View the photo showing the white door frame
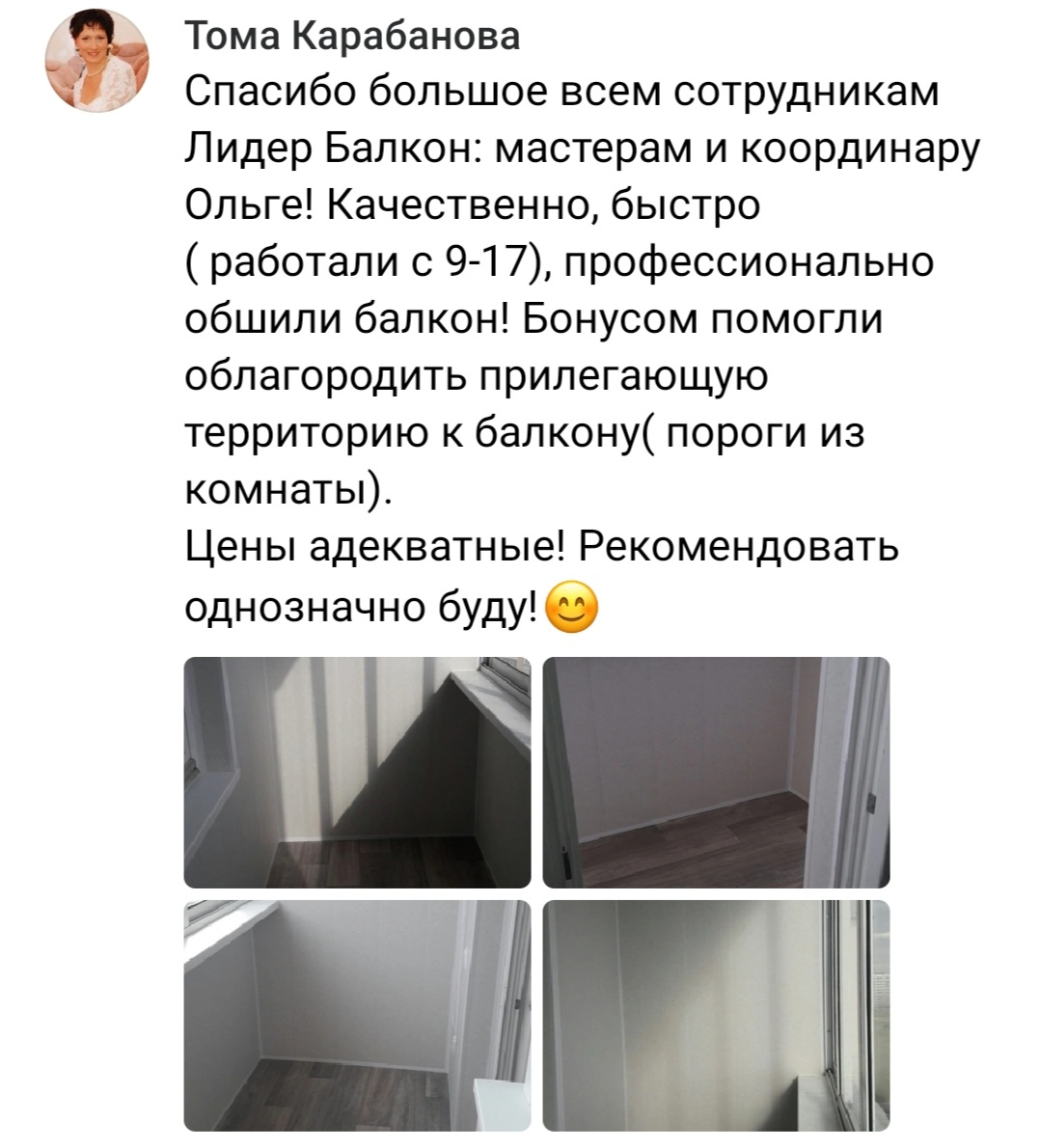The image size is (1040, 1148). [716, 772]
